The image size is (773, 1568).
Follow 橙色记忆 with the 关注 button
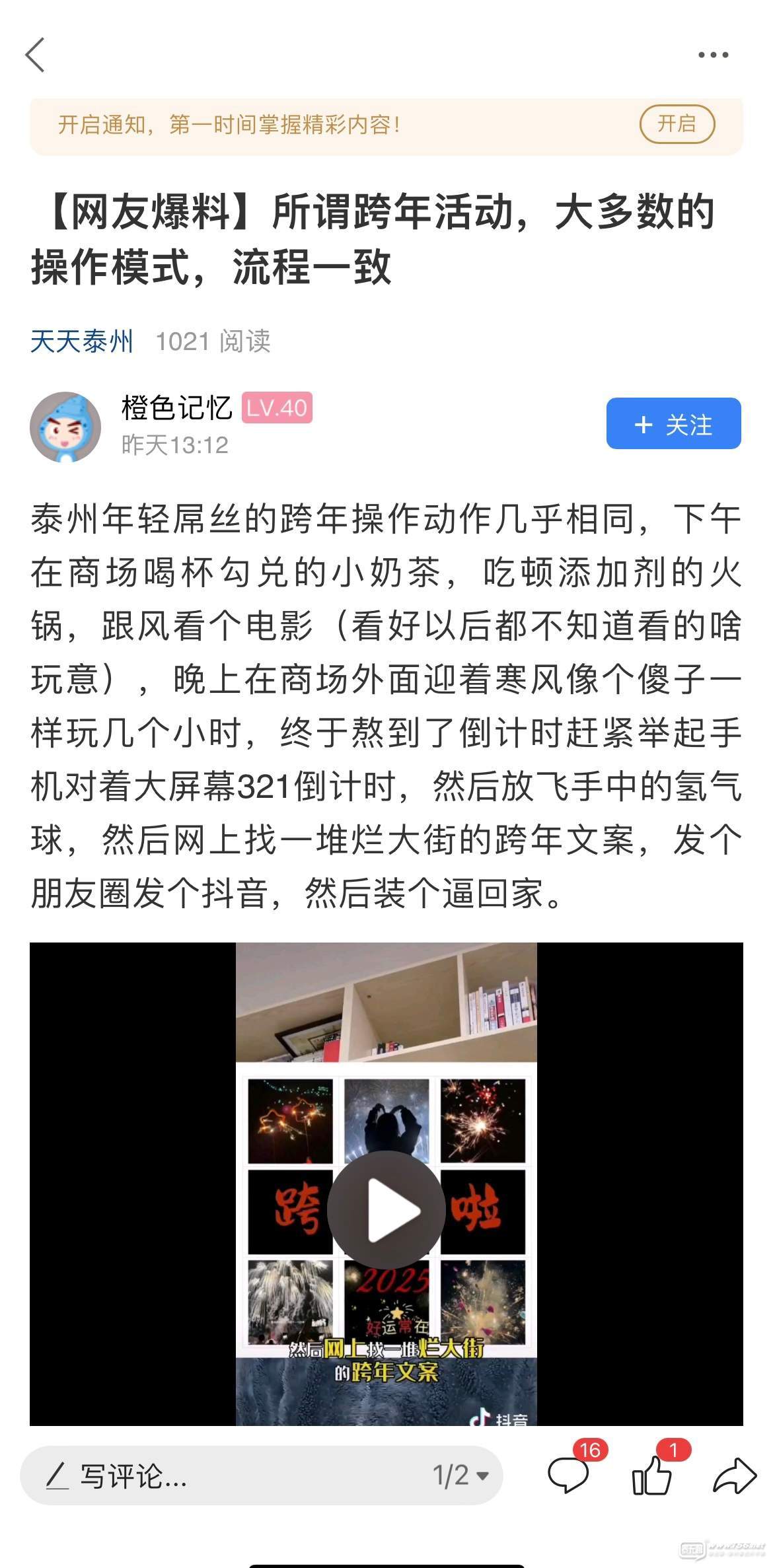coord(673,424)
